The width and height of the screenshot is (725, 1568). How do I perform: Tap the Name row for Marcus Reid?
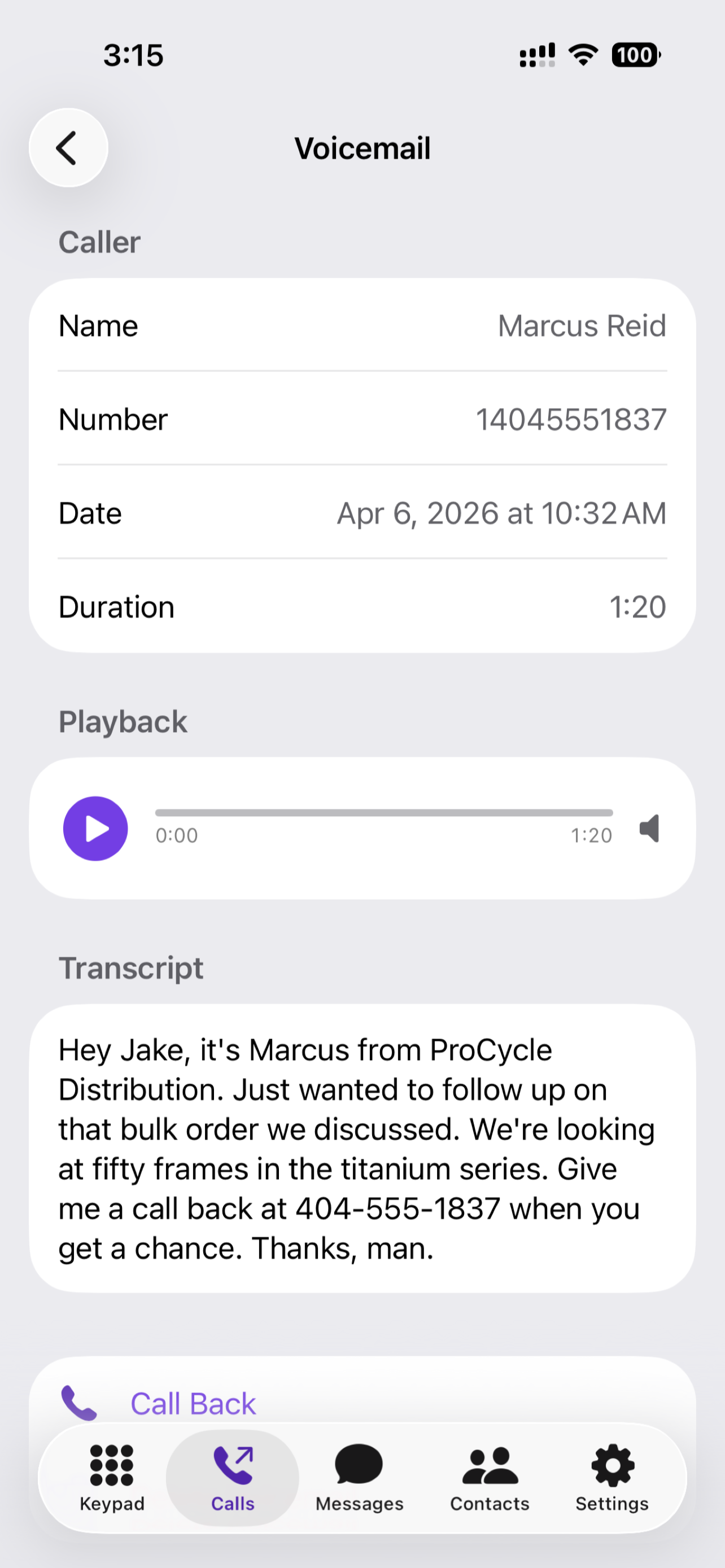(362, 326)
